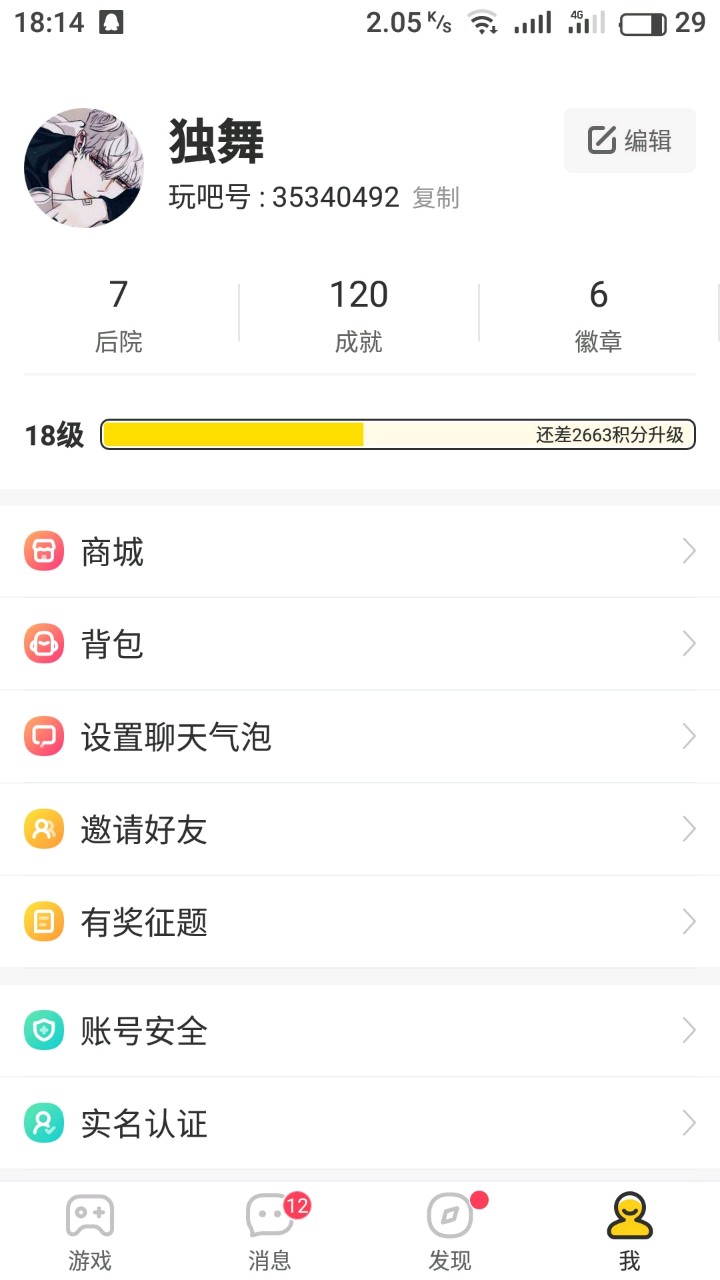
Task: Tap the 编辑 edit profile button
Action: click(x=629, y=141)
